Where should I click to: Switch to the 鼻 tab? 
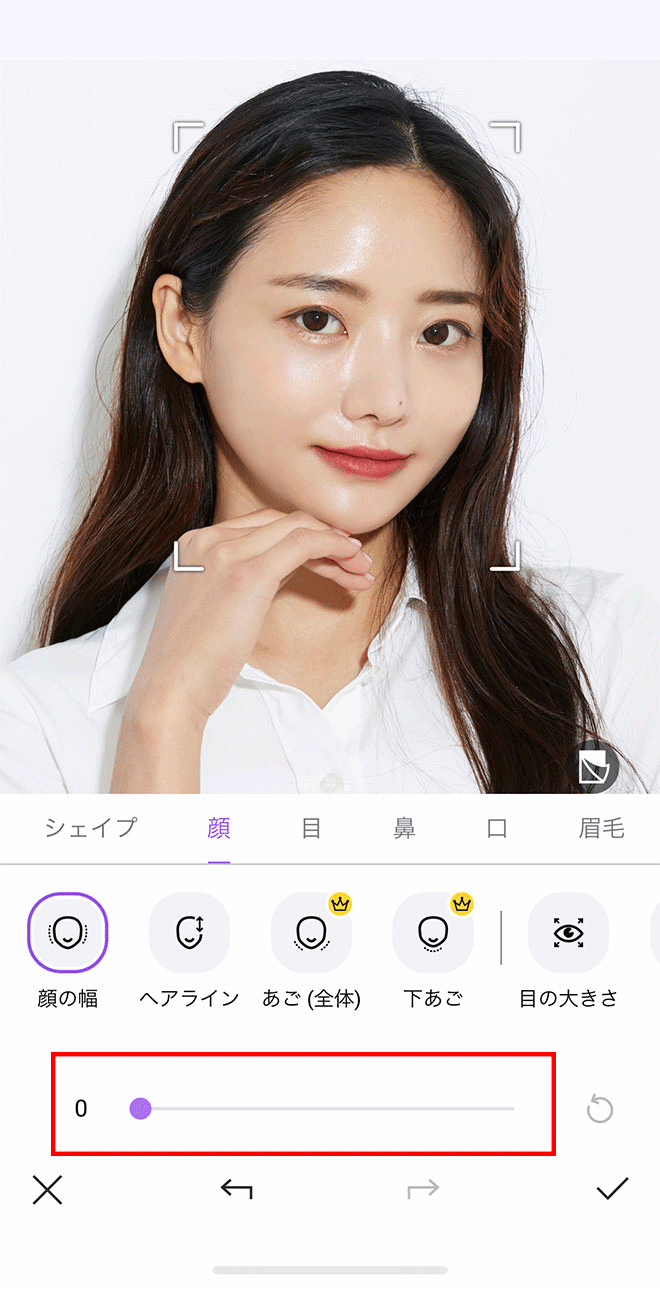point(404,828)
